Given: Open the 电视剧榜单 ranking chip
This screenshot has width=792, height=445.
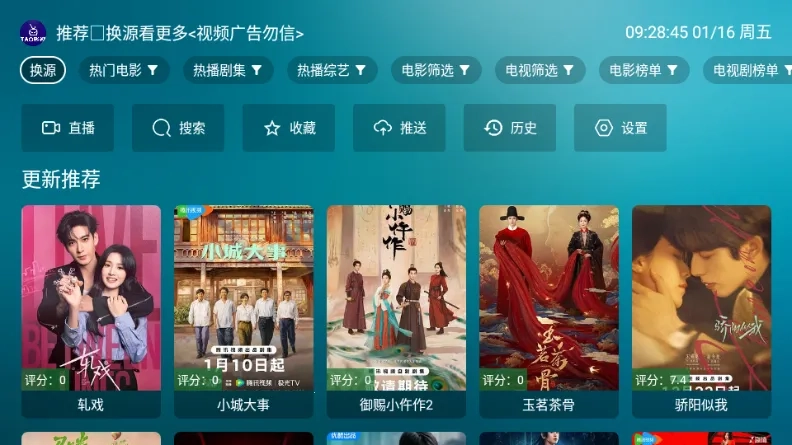Looking at the screenshot, I should [x=747, y=70].
